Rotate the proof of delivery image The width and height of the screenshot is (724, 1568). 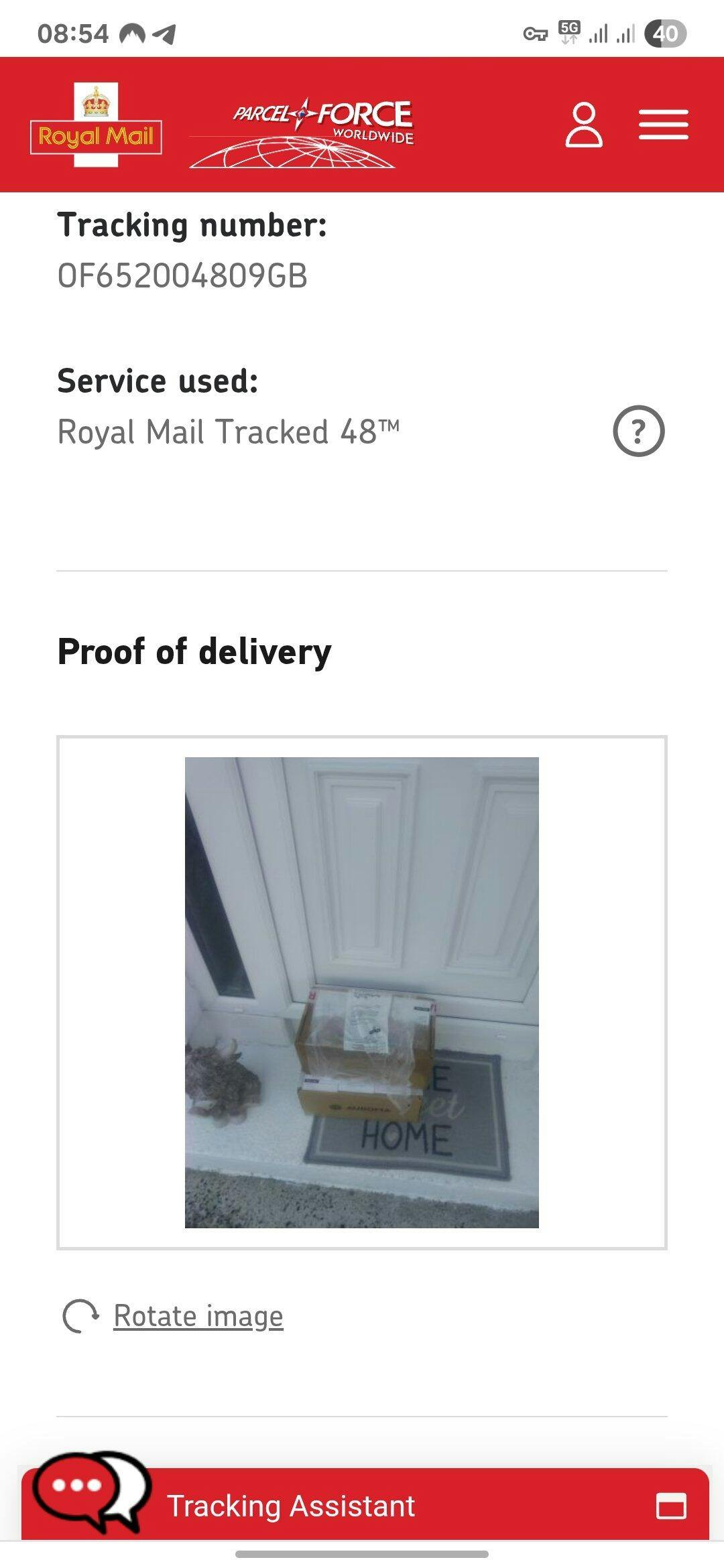(173, 1316)
